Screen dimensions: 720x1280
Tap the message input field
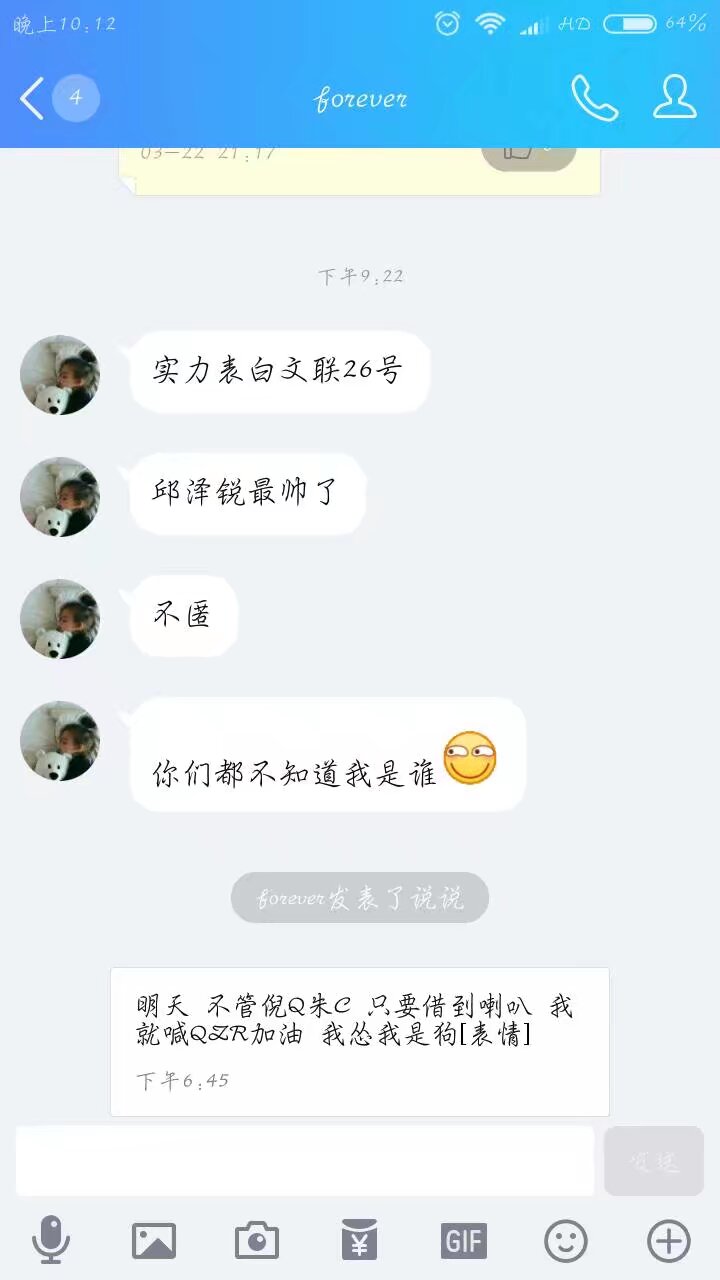305,1161
